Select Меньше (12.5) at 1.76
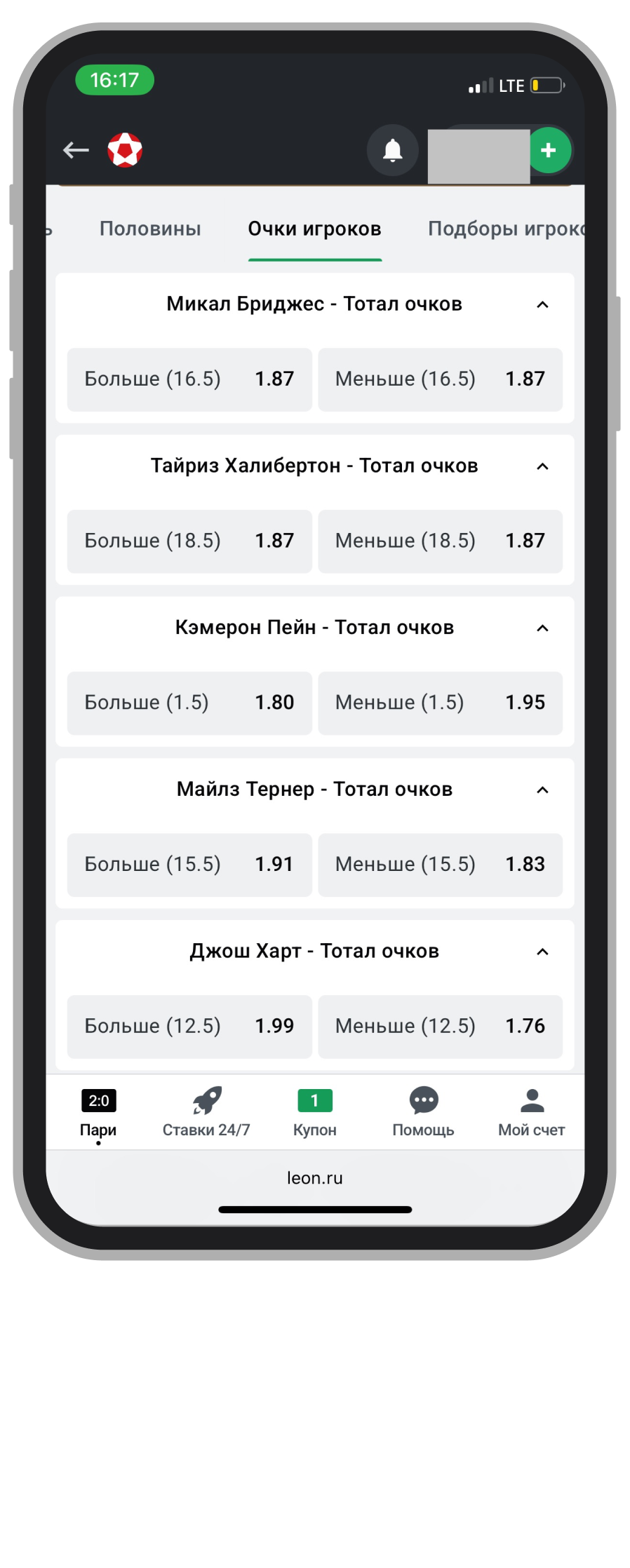 [x=440, y=1026]
